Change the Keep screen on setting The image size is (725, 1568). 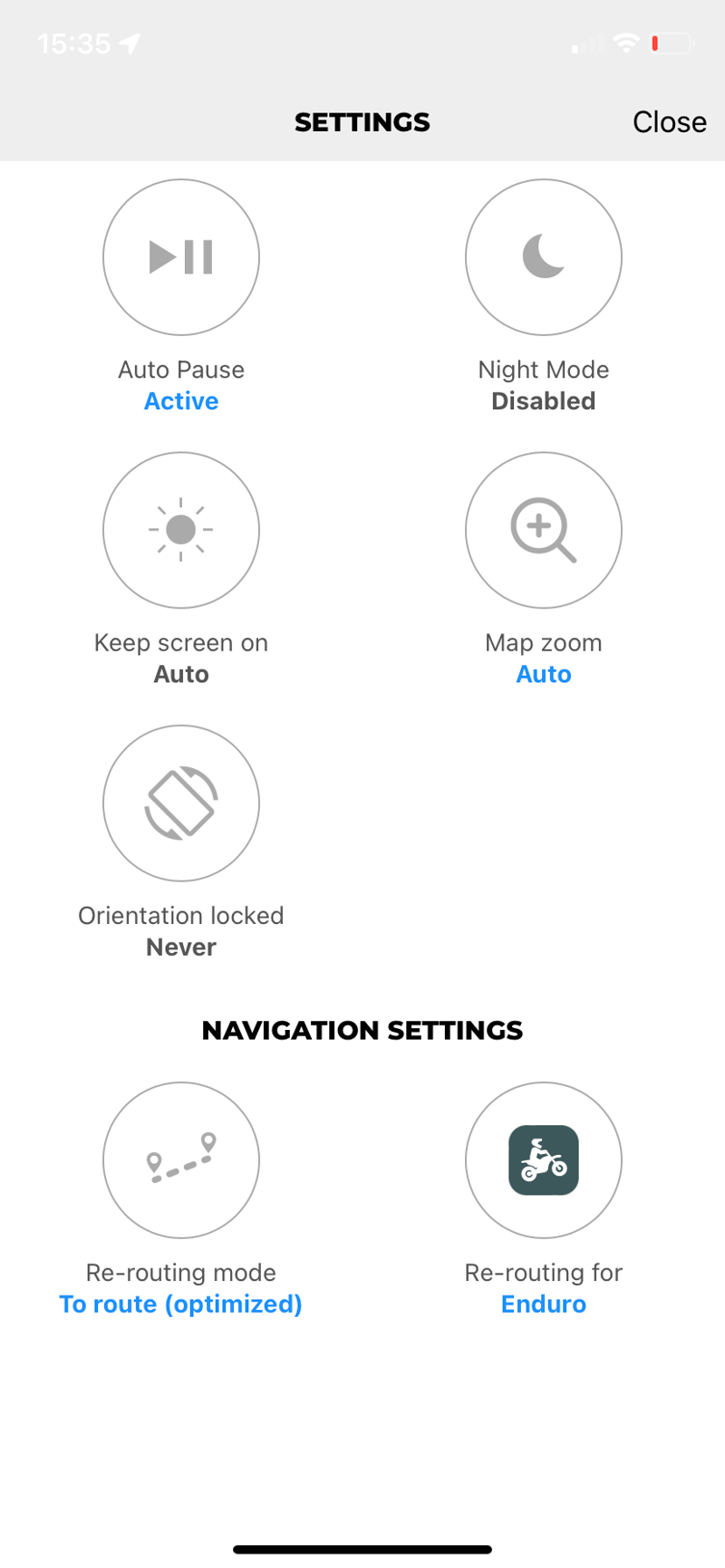(x=181, y=530)
